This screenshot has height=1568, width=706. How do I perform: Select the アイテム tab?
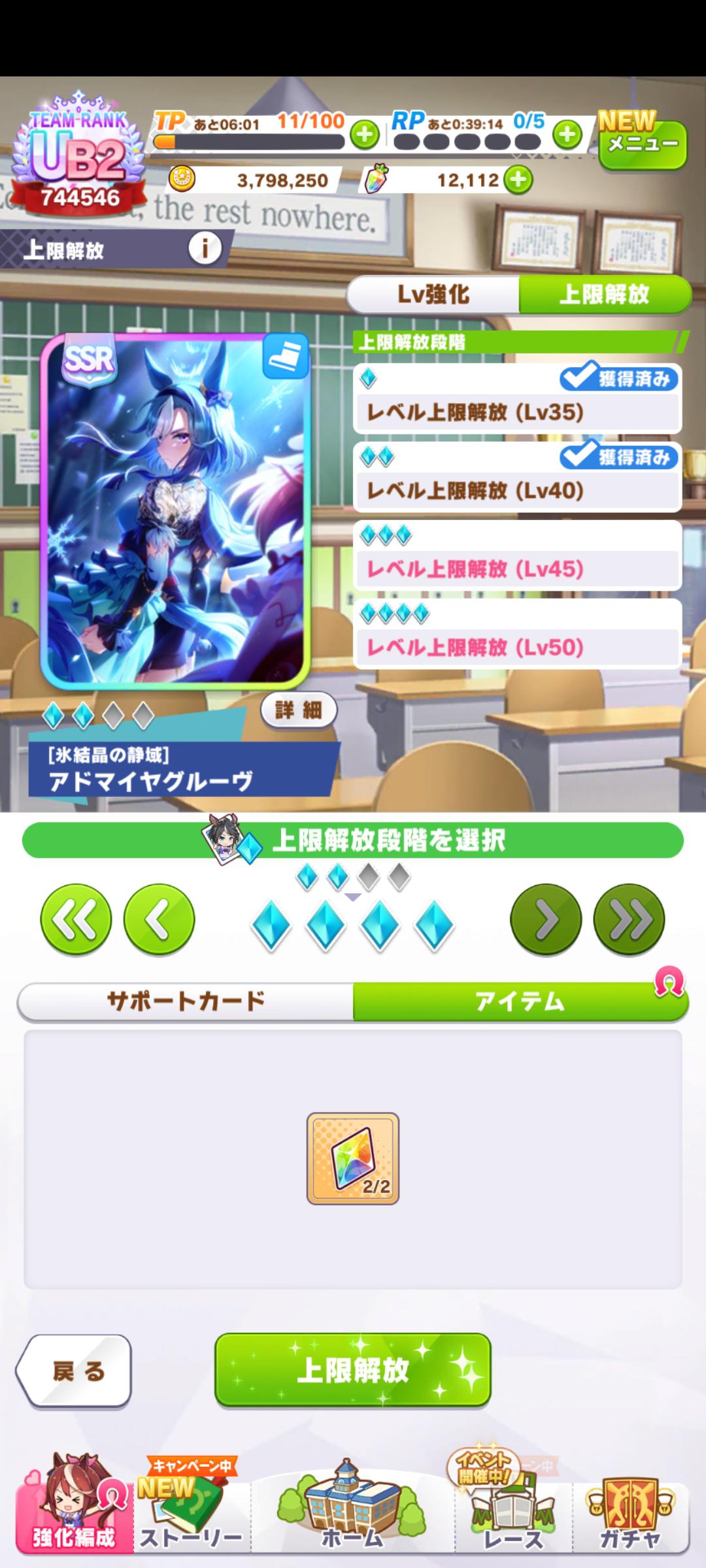520,1001
